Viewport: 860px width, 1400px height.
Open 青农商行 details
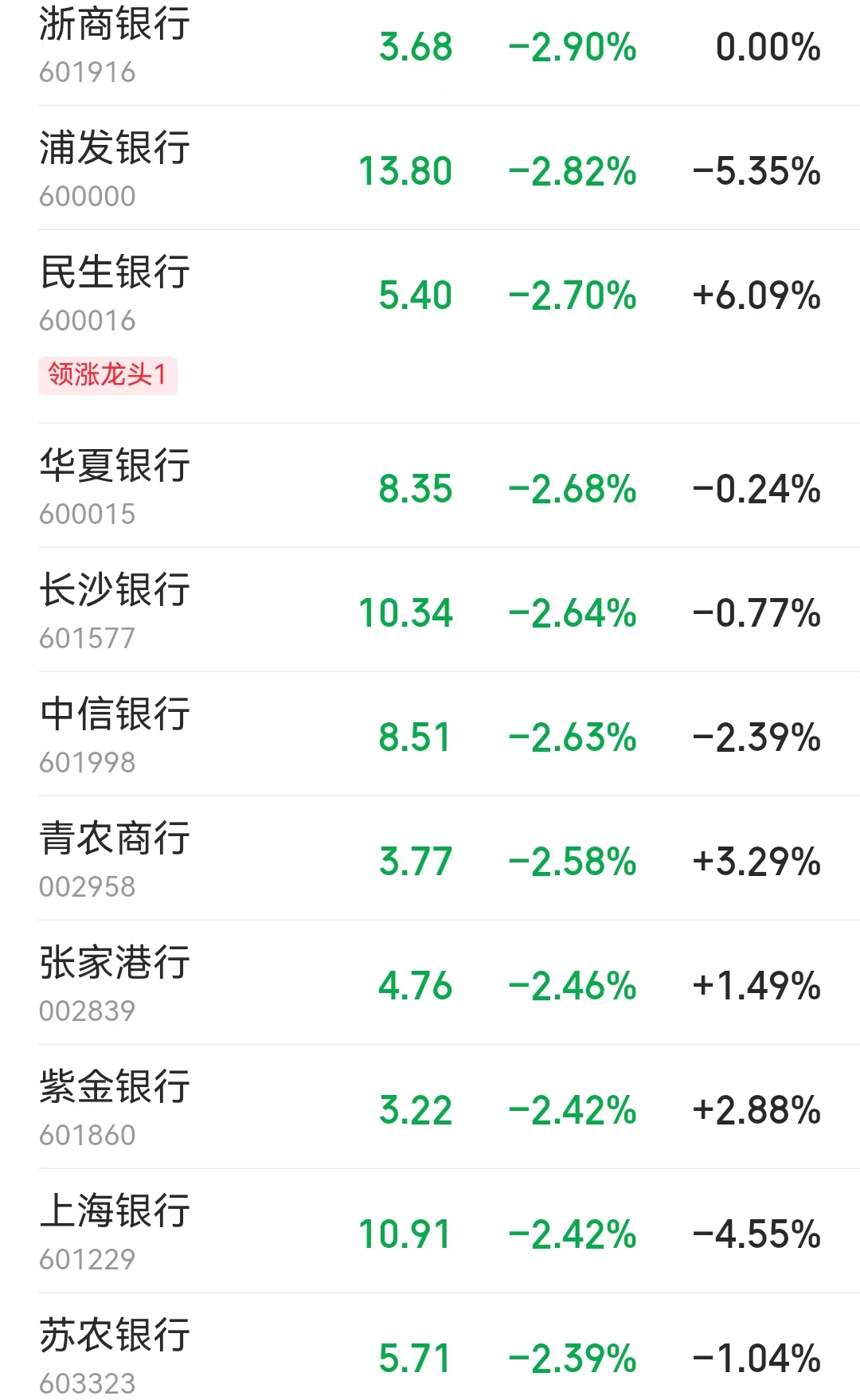pyautogui.click(x=112, y=840)
